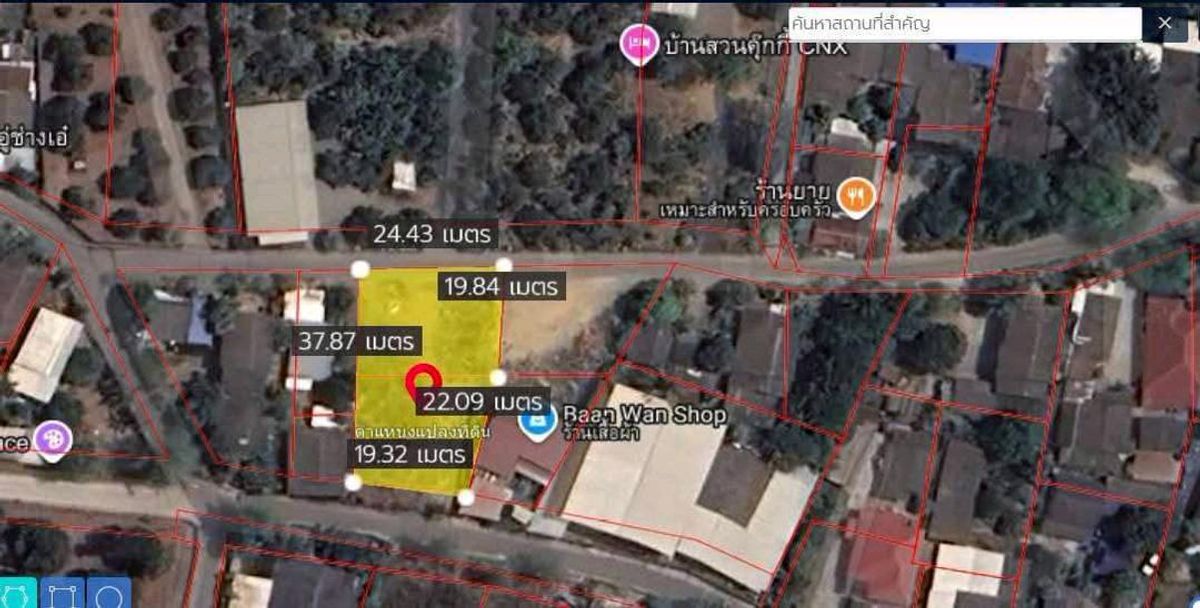Open the ร้านยาย restaurant marker
This screenshot has width=1200, height=608.
coord(857,196)
